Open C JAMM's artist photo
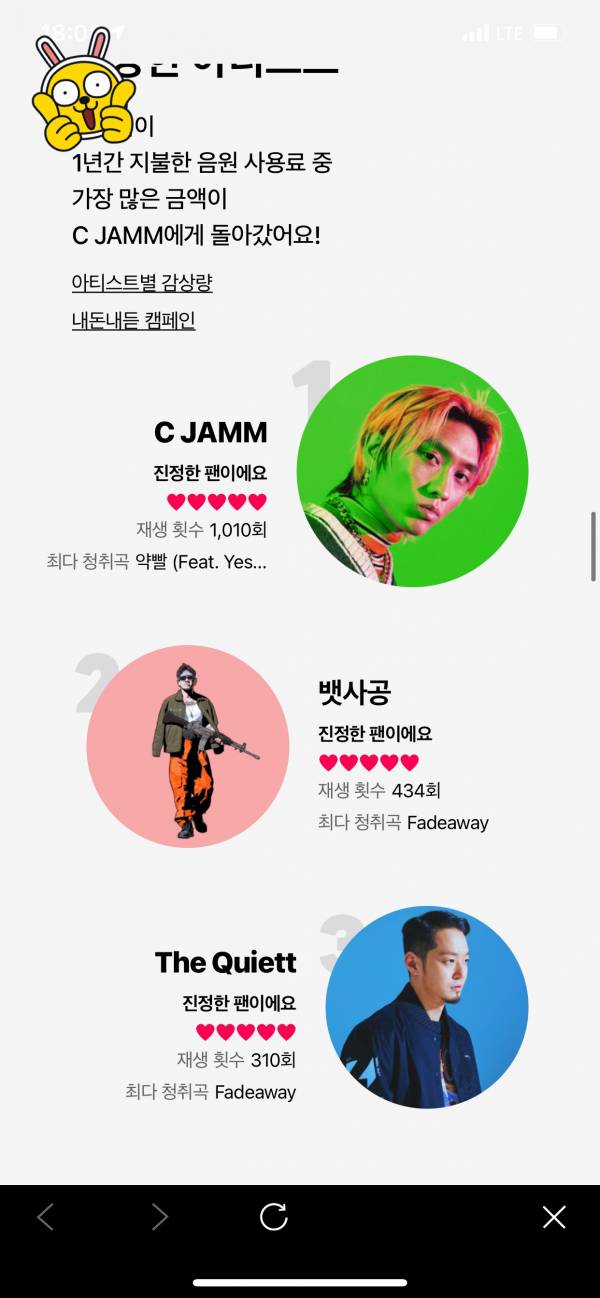 412,471
